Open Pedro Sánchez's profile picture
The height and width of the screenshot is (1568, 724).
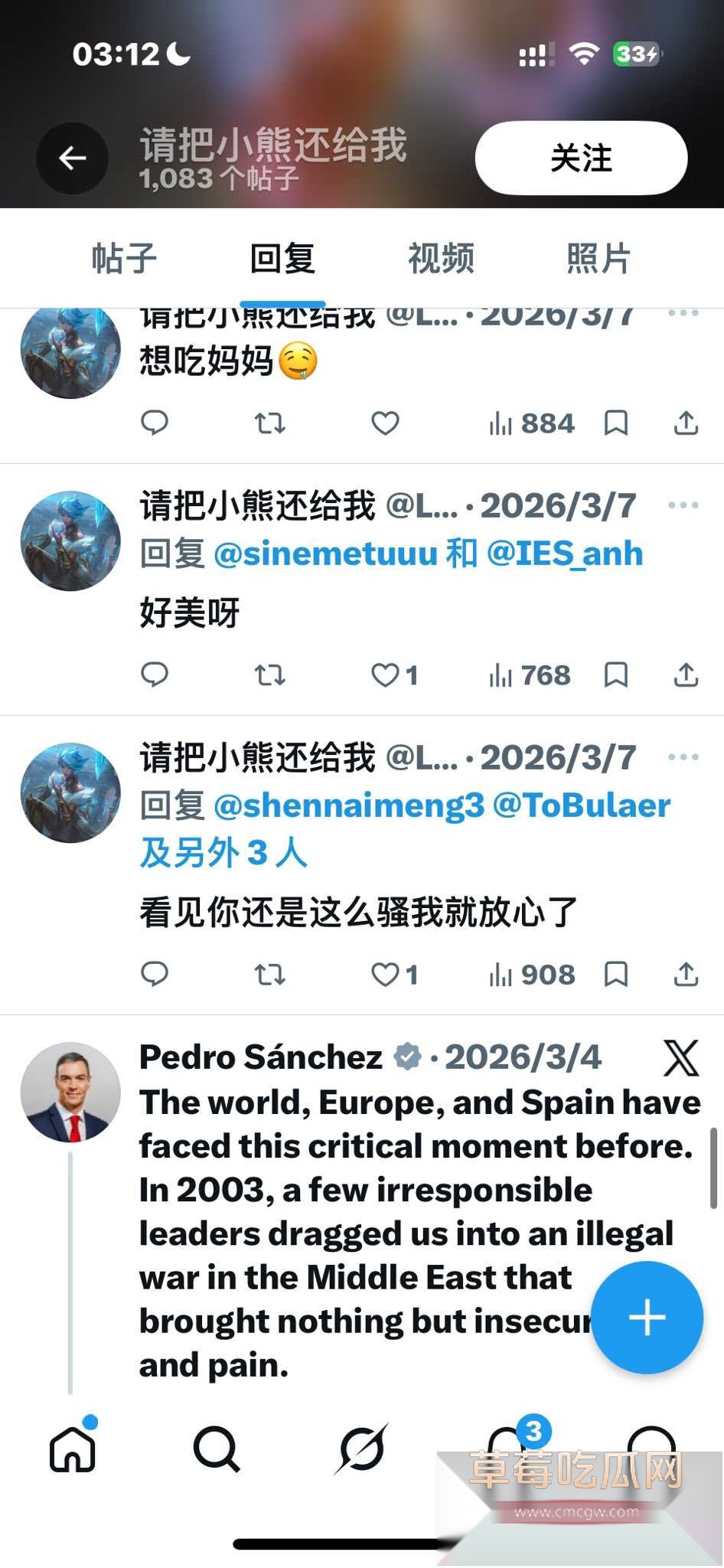pos(70,1092)
